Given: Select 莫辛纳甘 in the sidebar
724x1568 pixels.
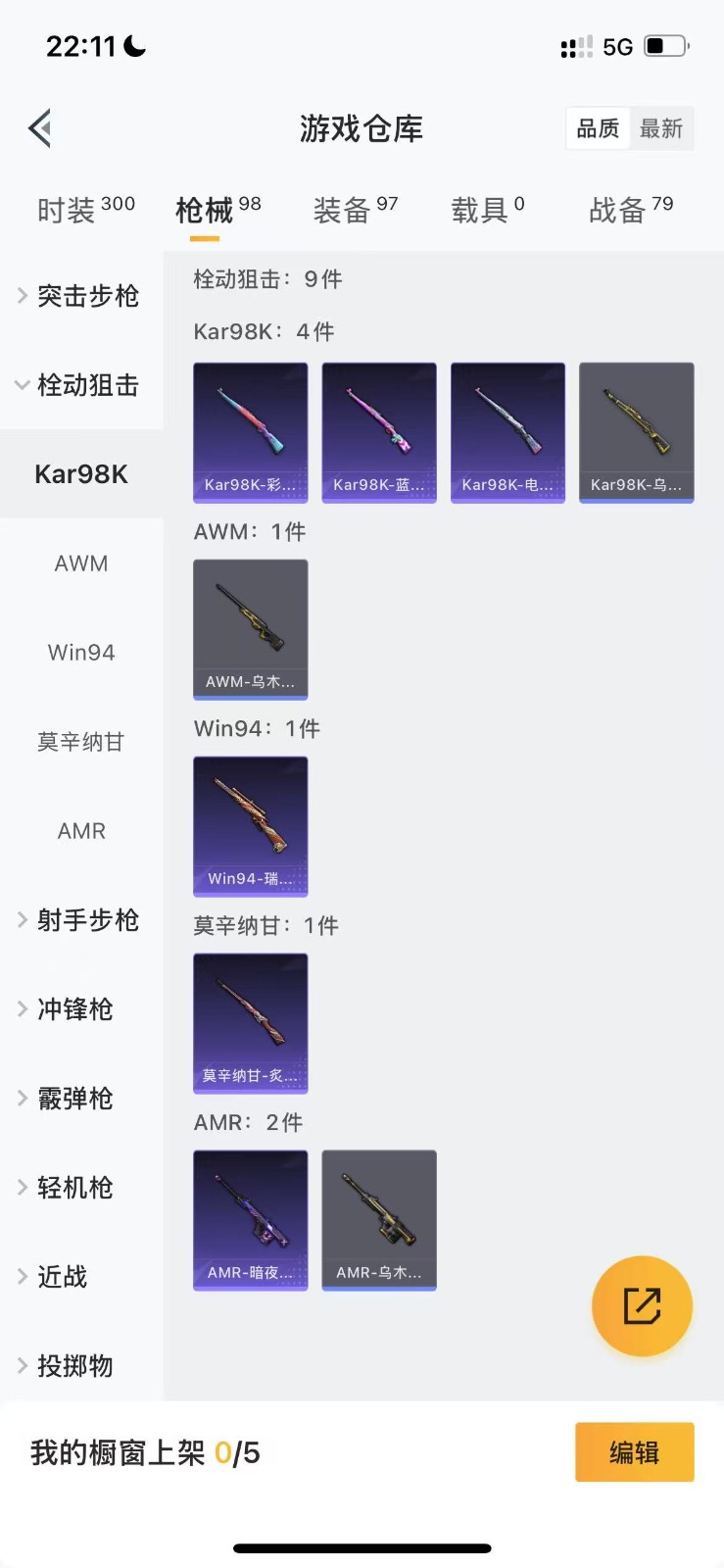Looking at the screenshot, I should 81,742.
